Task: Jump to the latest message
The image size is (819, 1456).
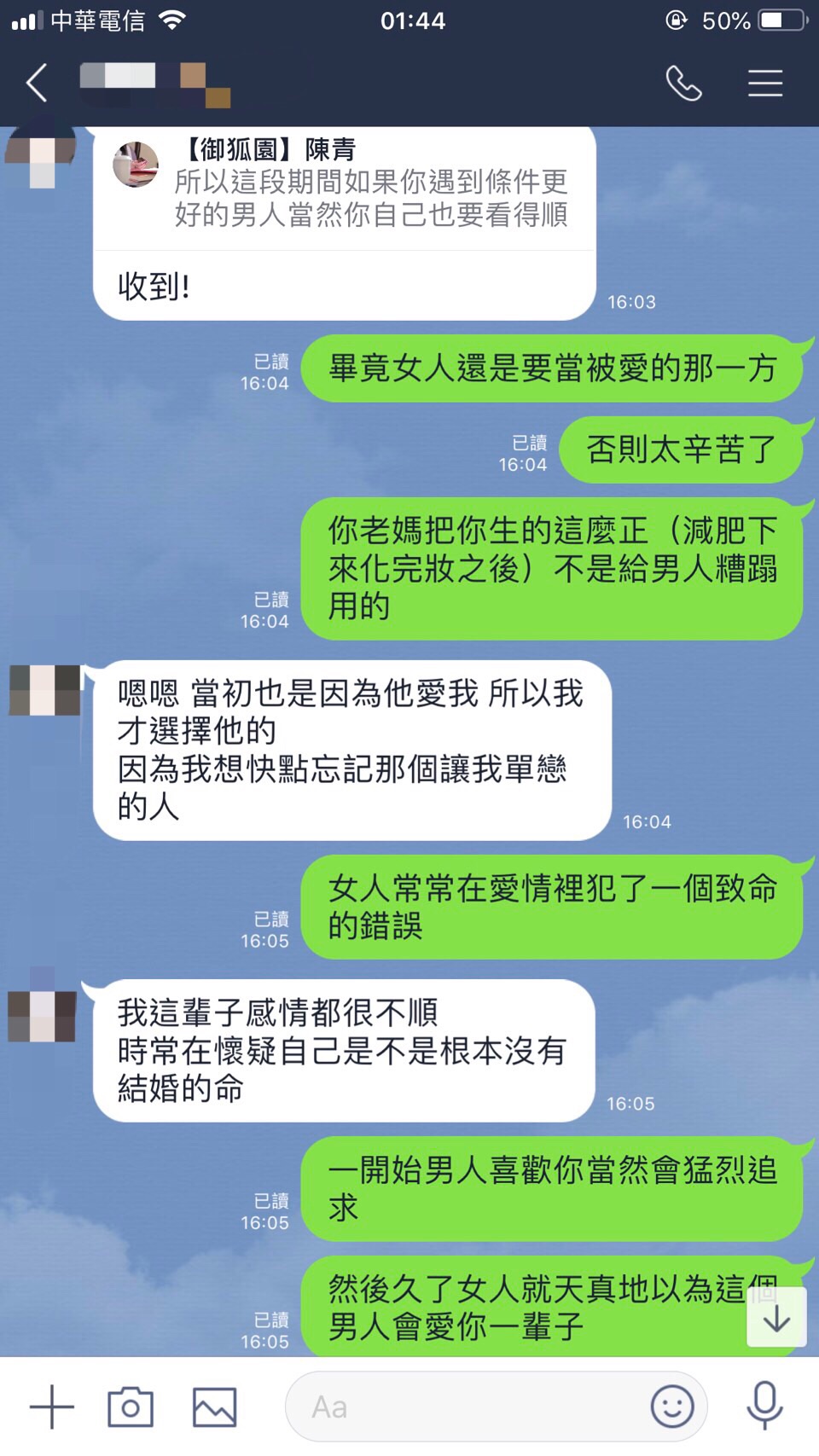Action: click(776, 1319)
